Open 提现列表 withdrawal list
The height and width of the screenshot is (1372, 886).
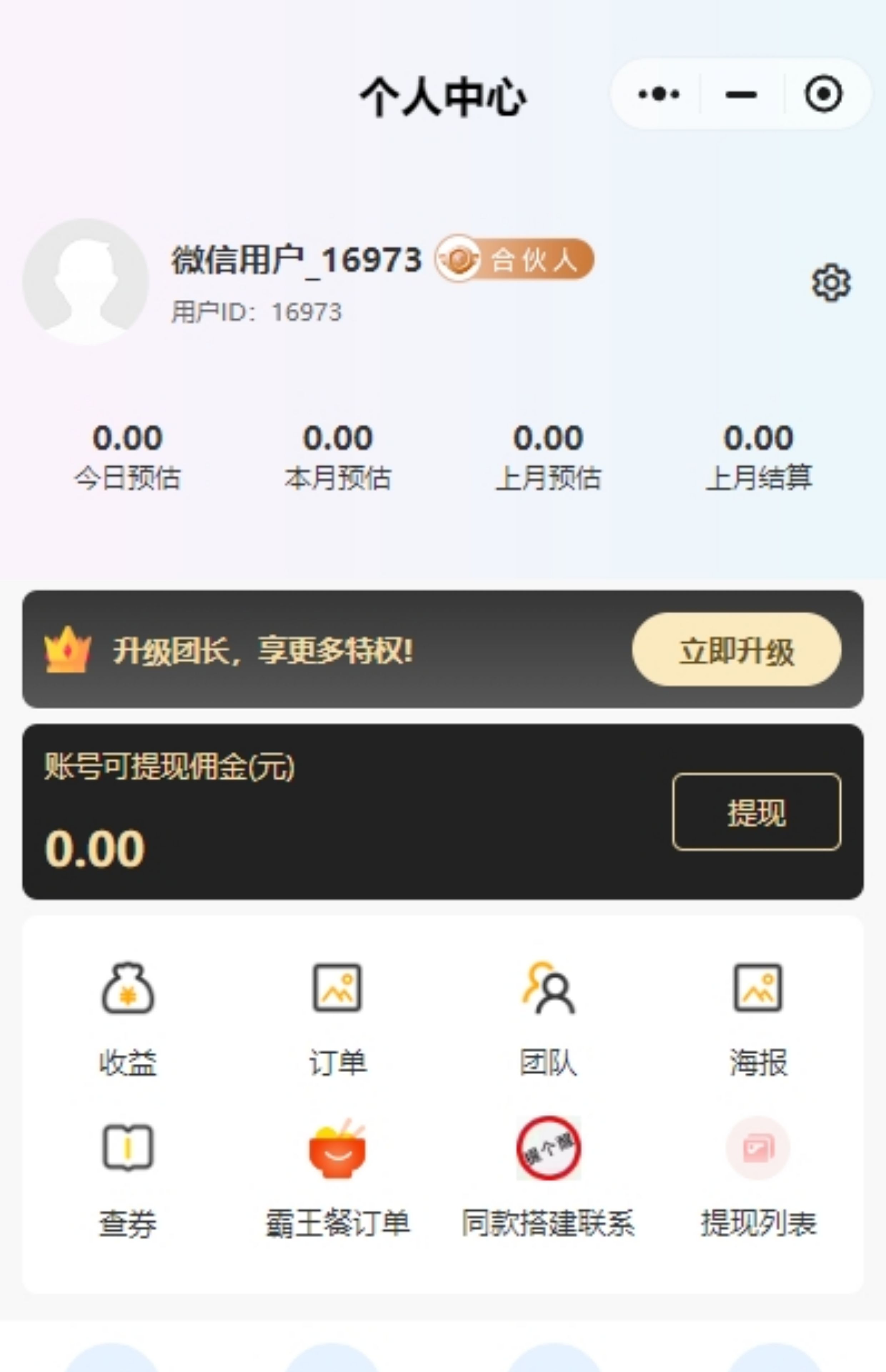pyautogui.click(x=758, y=1177)
